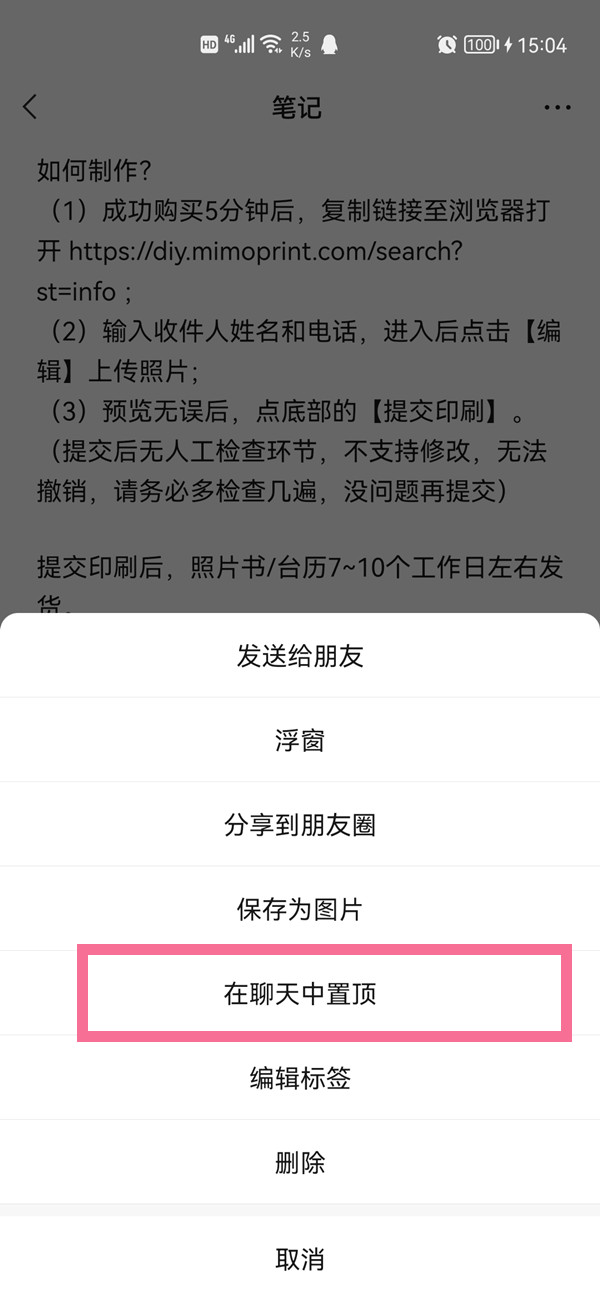Choose the 浮窗 option

click(300, 741)
